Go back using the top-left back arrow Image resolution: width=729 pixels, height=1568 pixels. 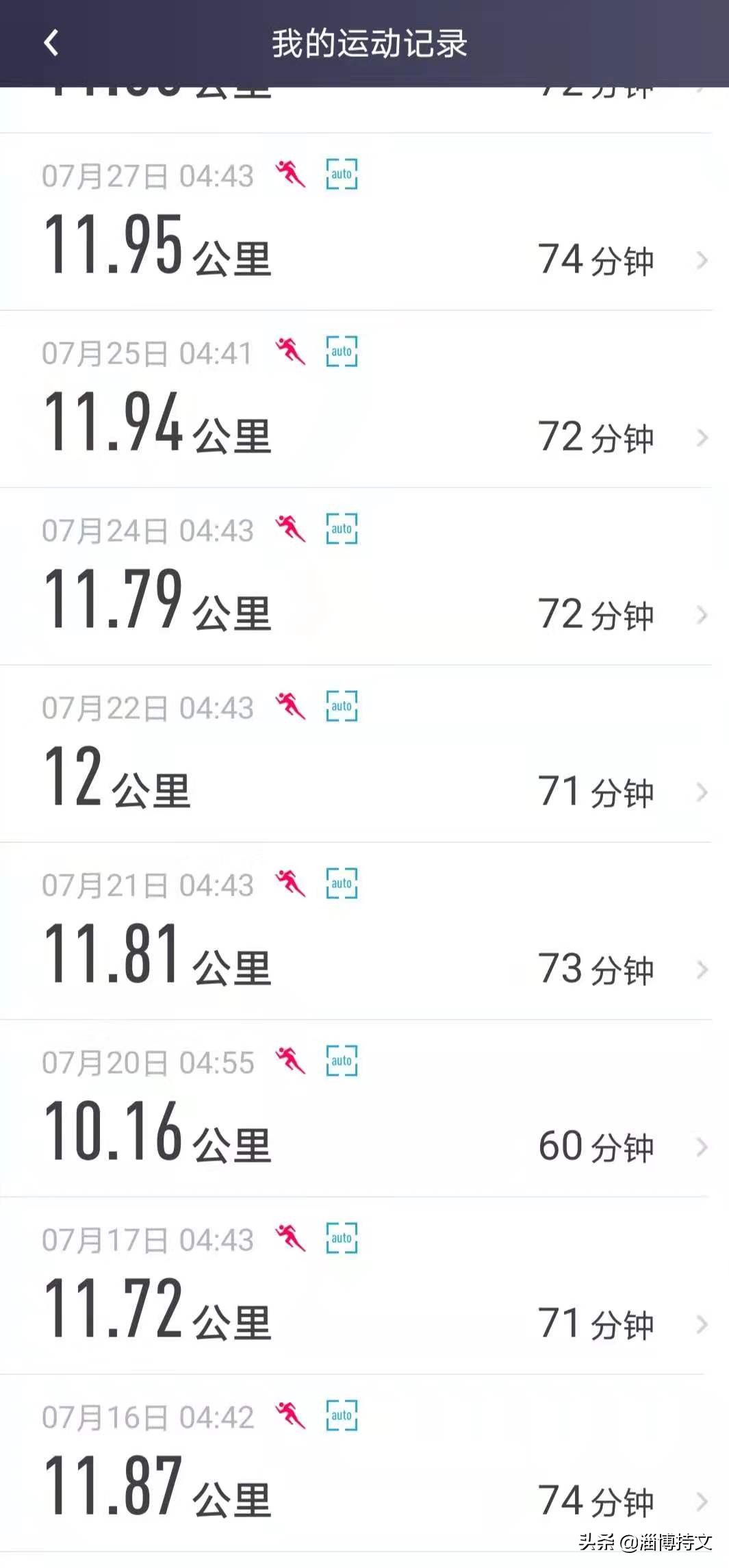50,42
